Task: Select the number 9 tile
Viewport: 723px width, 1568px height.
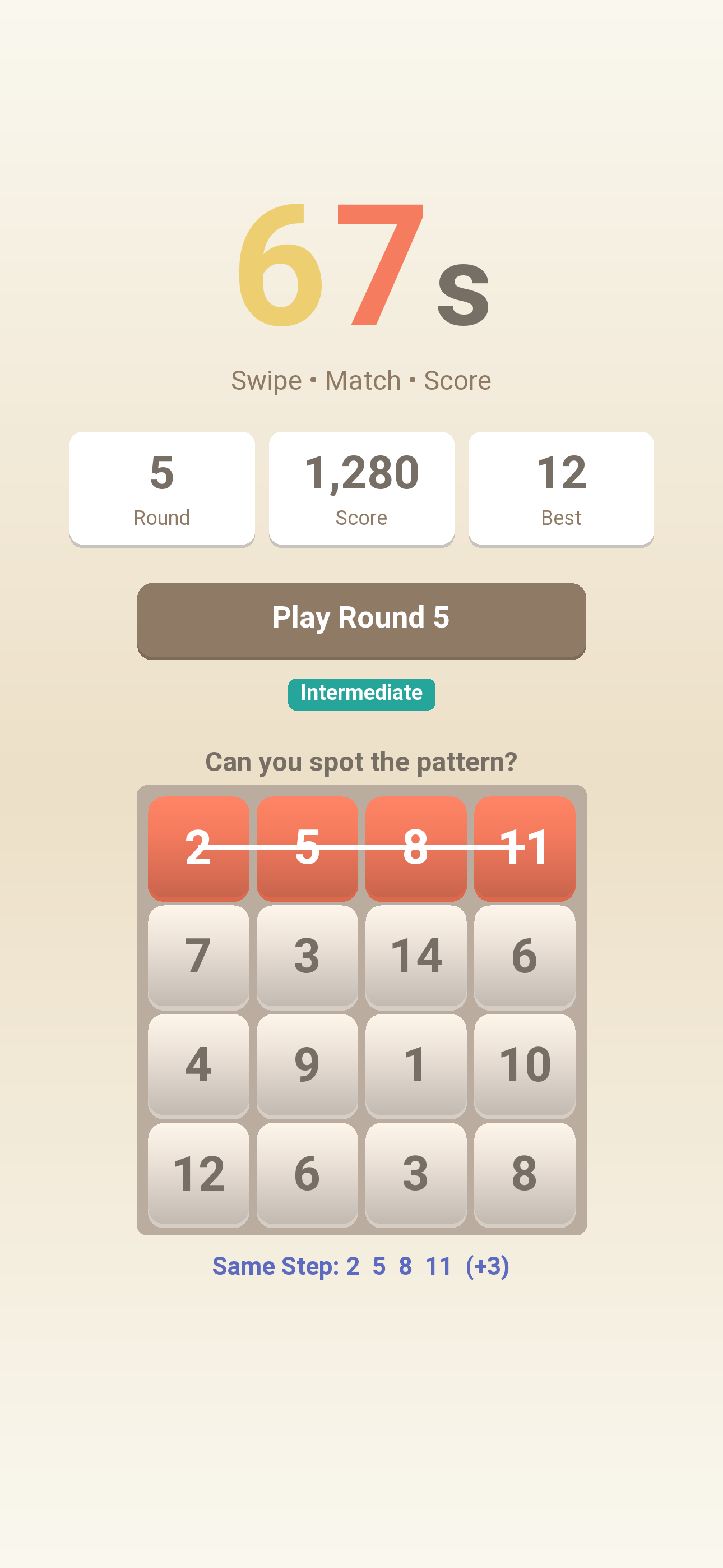Action: (307, 1065)
